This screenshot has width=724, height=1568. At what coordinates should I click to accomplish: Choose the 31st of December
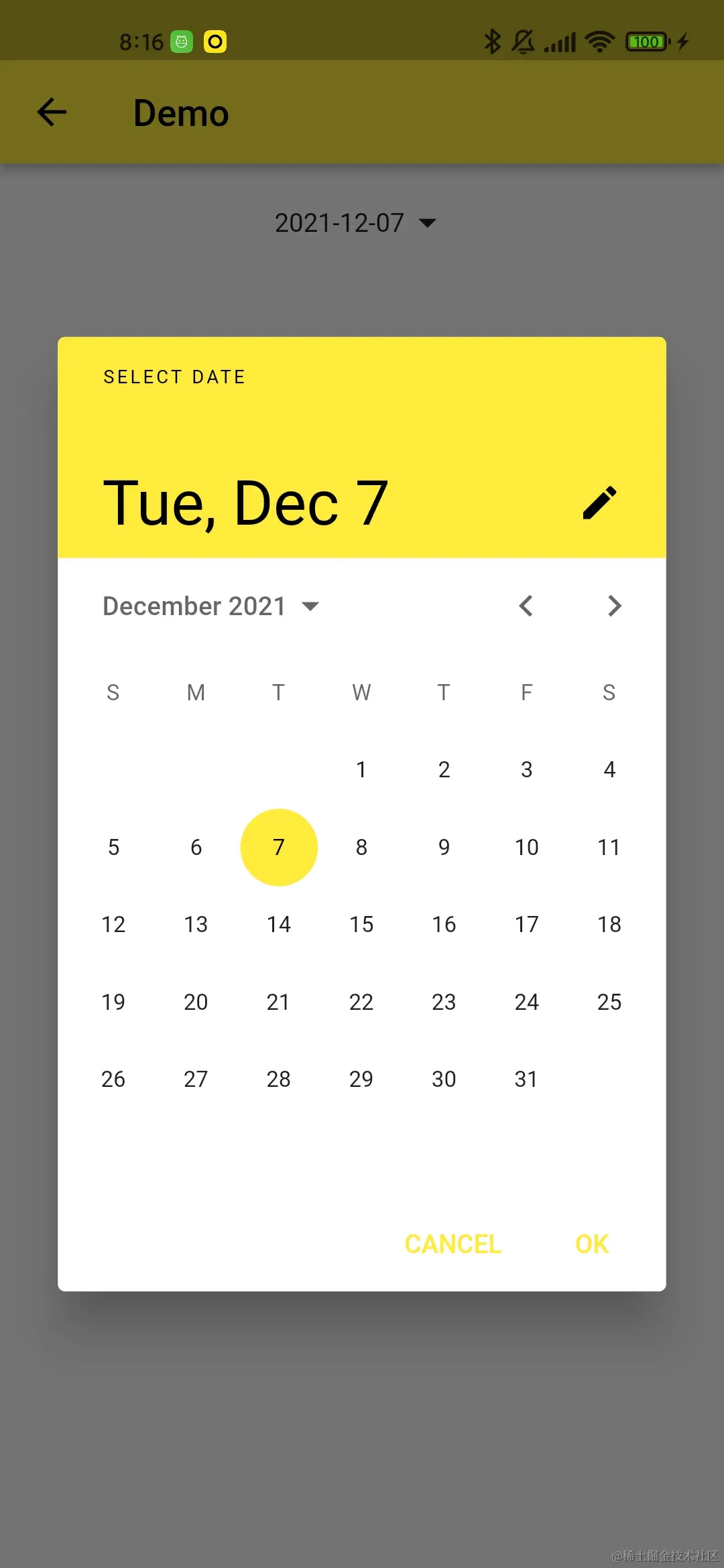(526, 1079)
